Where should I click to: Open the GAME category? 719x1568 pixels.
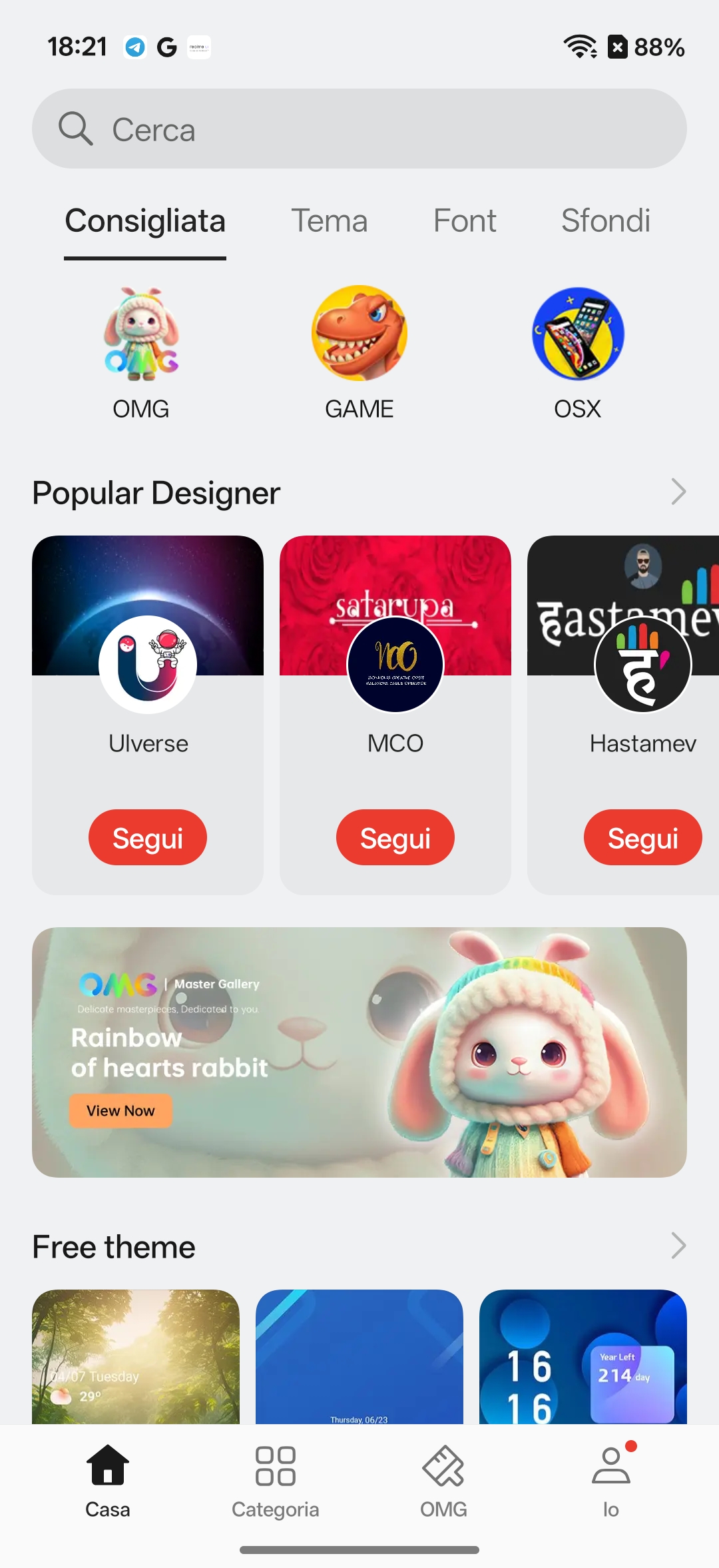pos(359,334)
